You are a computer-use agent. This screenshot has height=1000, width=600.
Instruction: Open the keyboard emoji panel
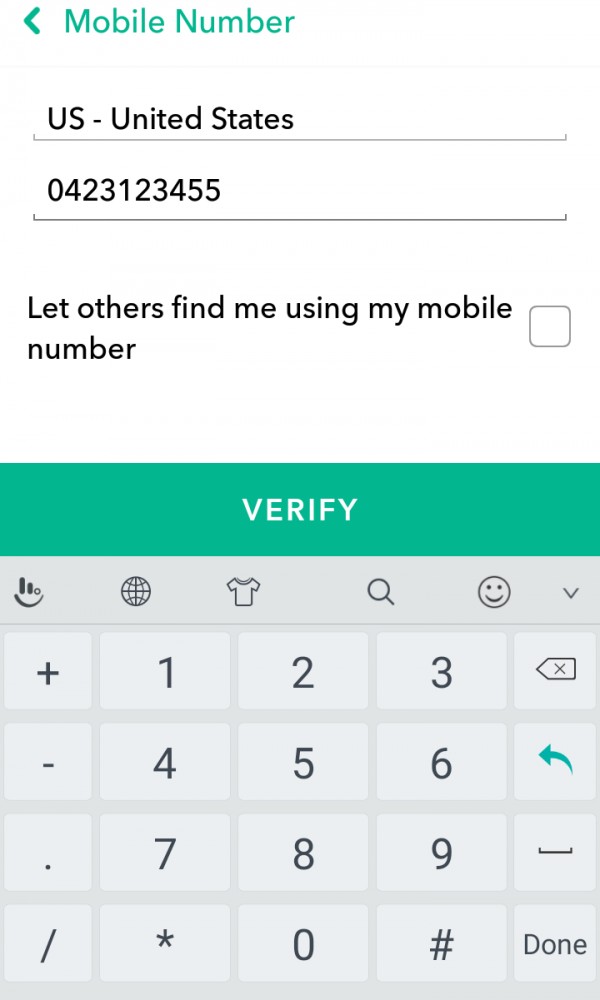pos(494,592)
